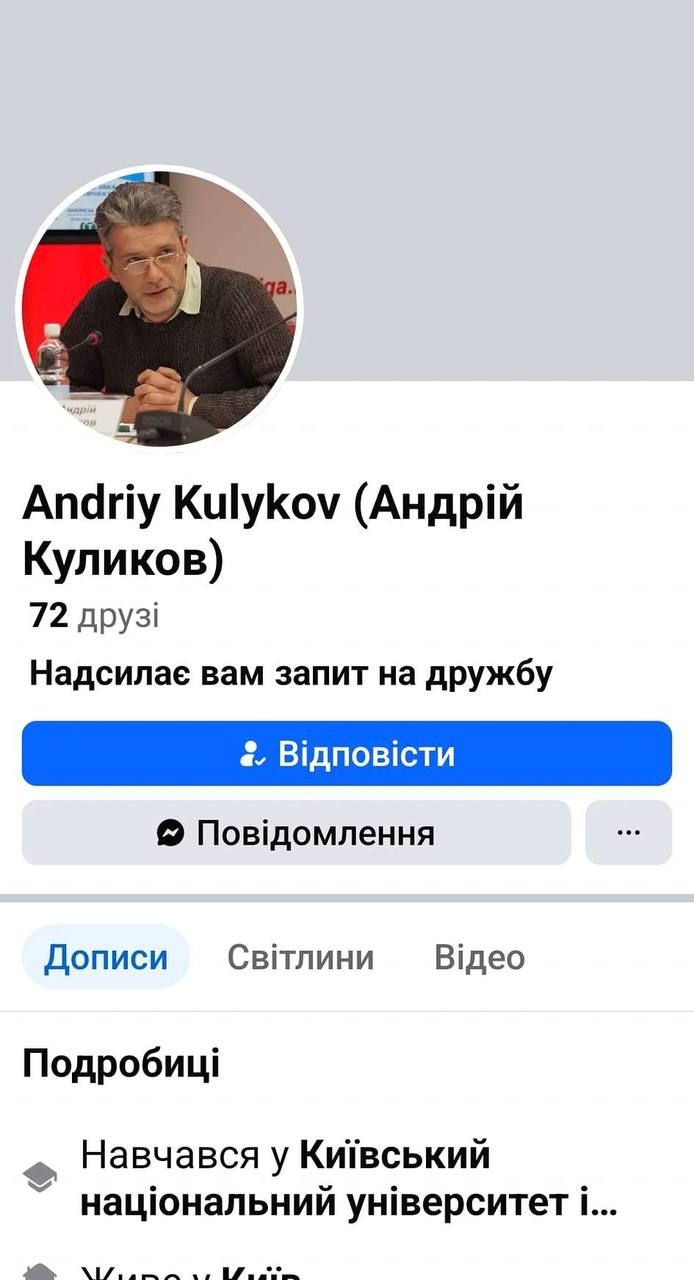Viewport: 694px width, 1280px height.
Task: Open the three-dot more options menu
Action: pos(628,833)
